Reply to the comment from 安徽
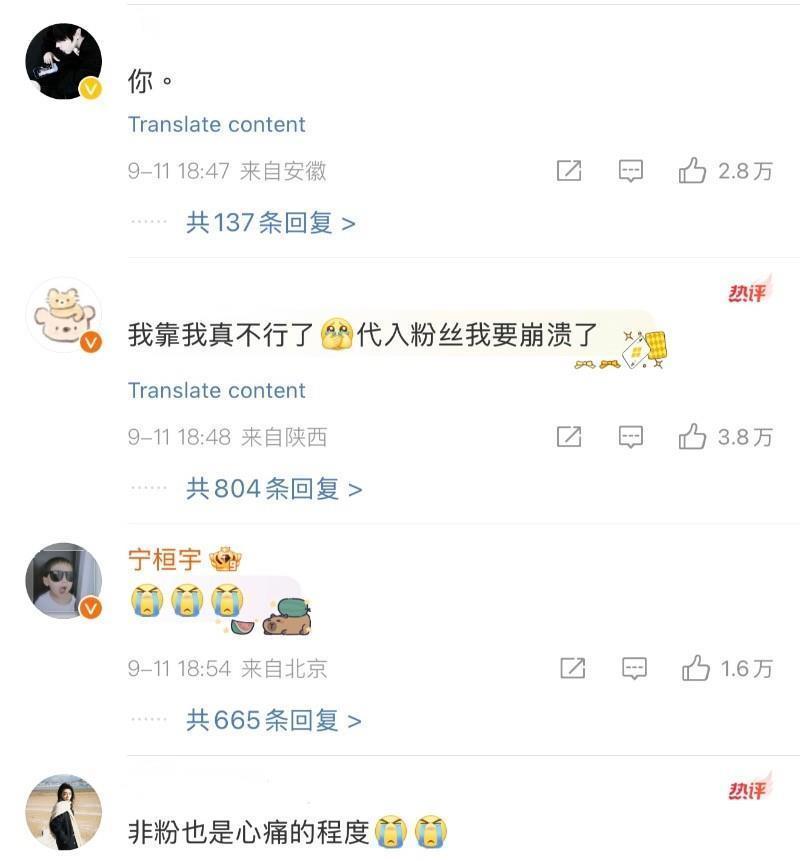 (x=631, y=171)
